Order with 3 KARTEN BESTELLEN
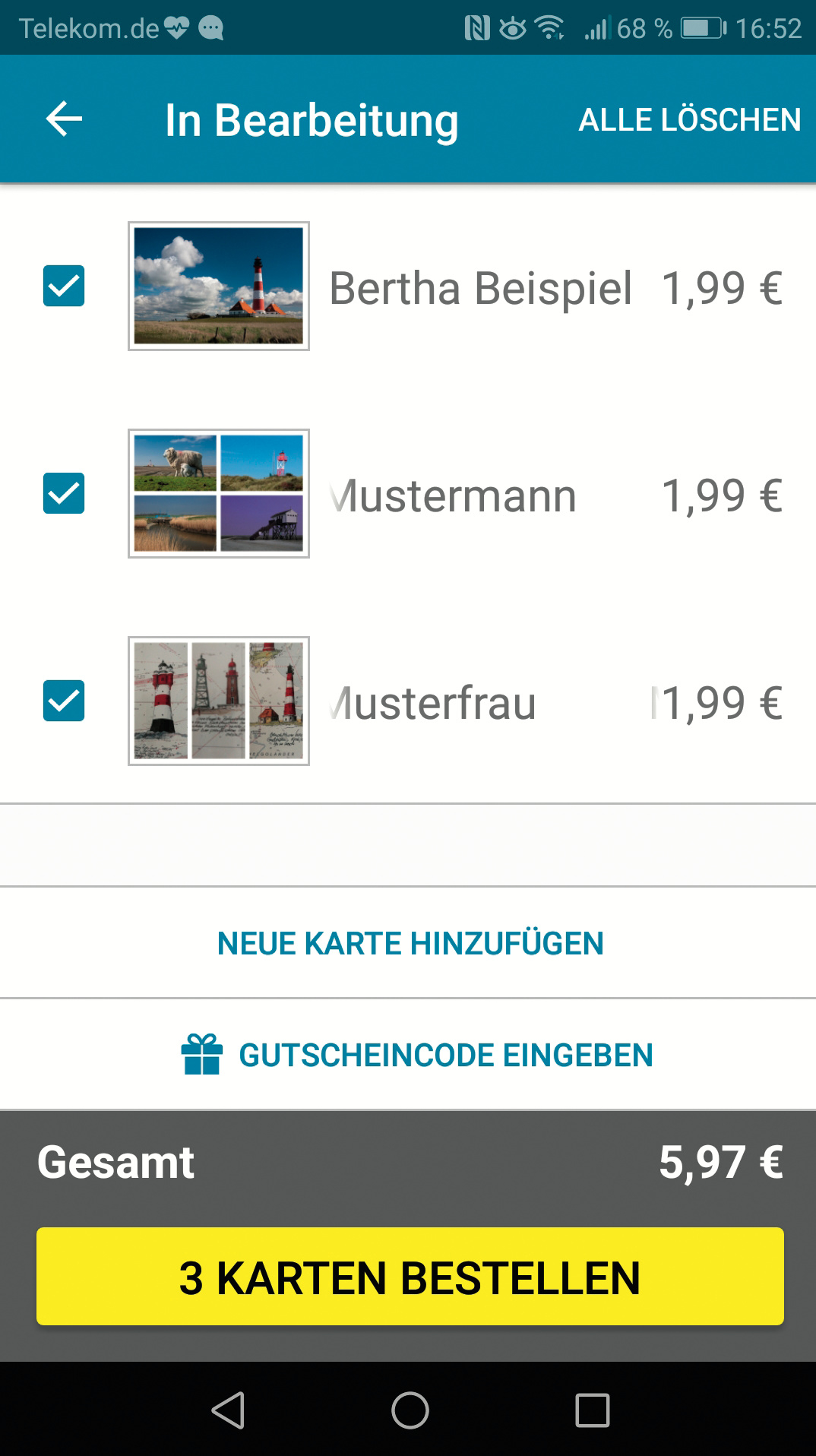This screenshot has height=1456, width=816. (x=410, y=1277)
